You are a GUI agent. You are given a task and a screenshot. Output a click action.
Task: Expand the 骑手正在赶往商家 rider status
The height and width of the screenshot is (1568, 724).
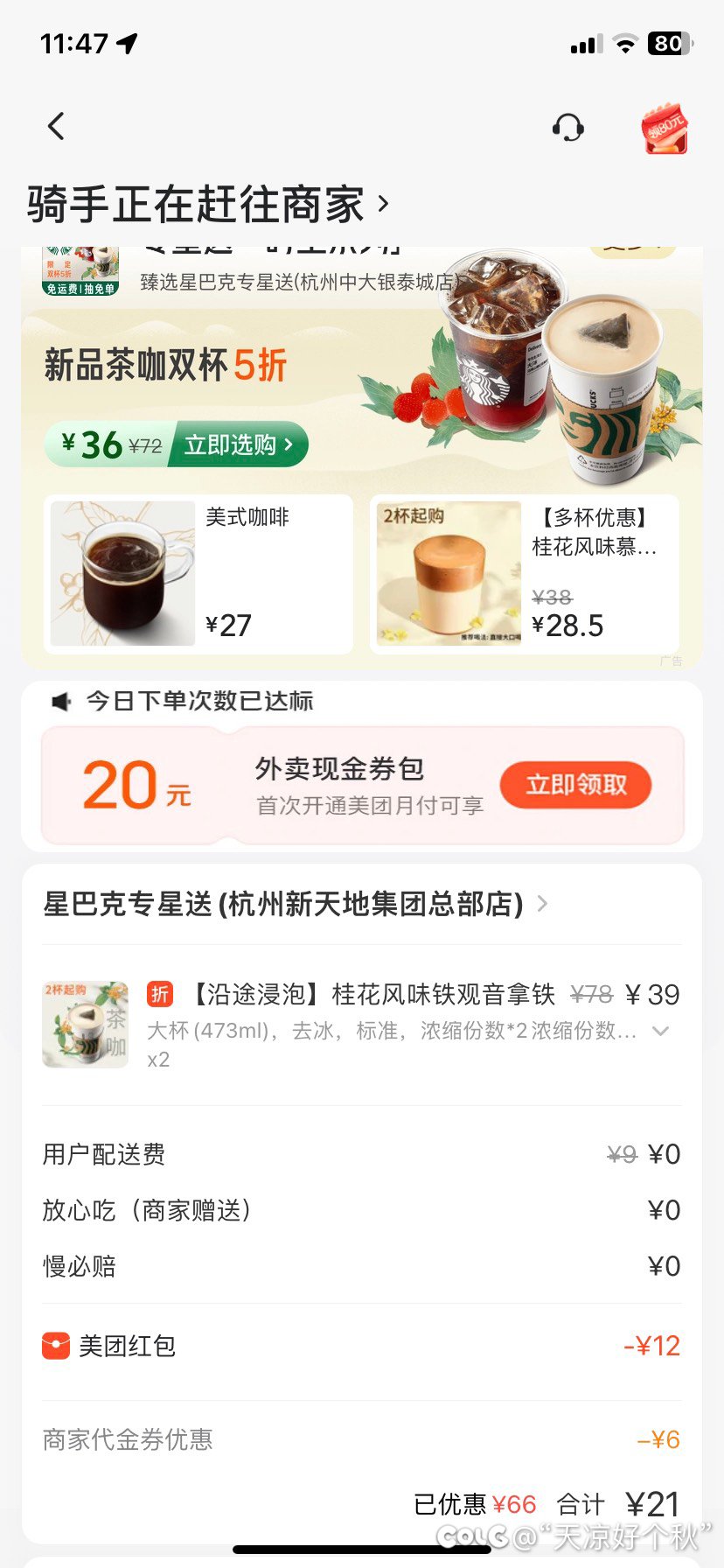[x=205, y=204]
